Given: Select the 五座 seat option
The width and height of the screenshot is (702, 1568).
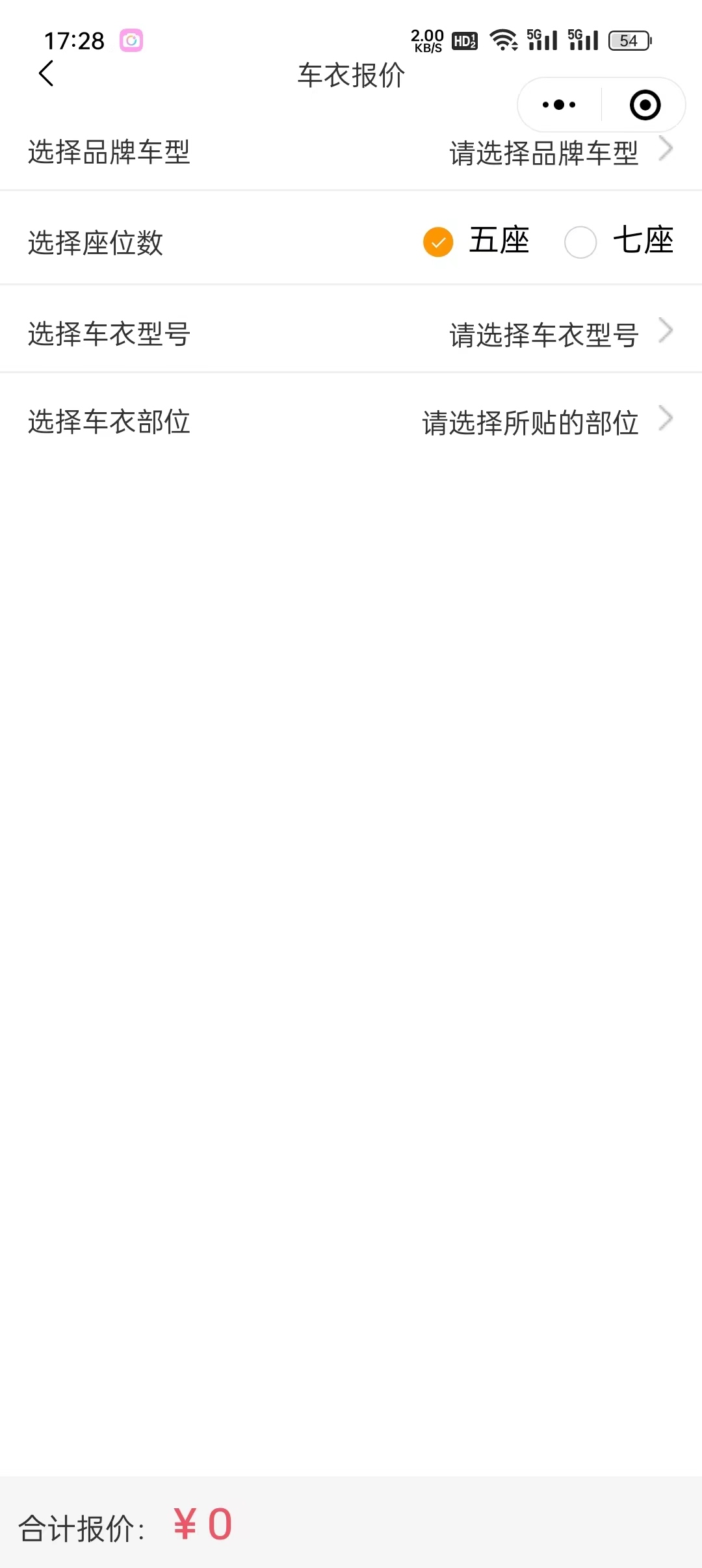Looking at the screenshot, I should click(x=438, y=242).
